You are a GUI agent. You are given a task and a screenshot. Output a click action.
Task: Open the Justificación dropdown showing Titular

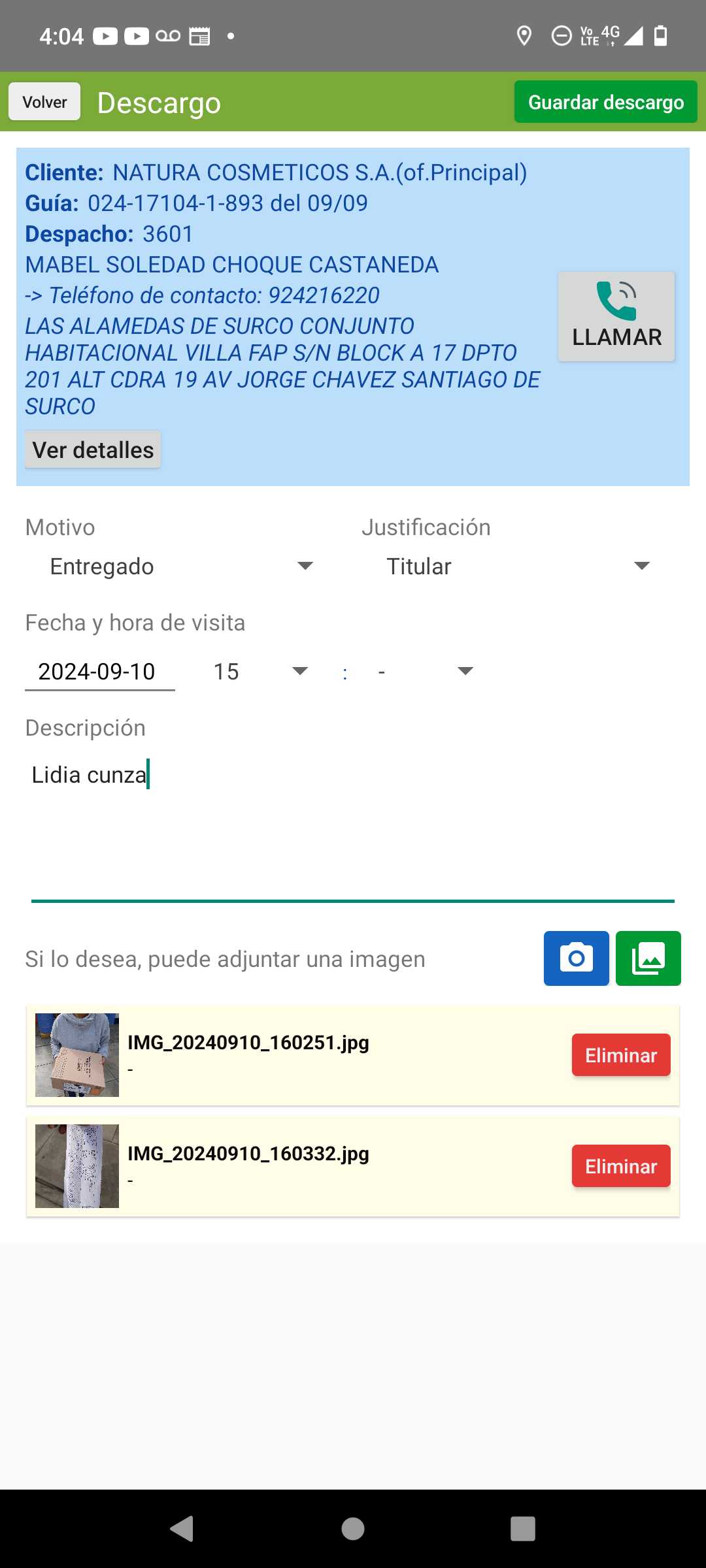[518, 566]
